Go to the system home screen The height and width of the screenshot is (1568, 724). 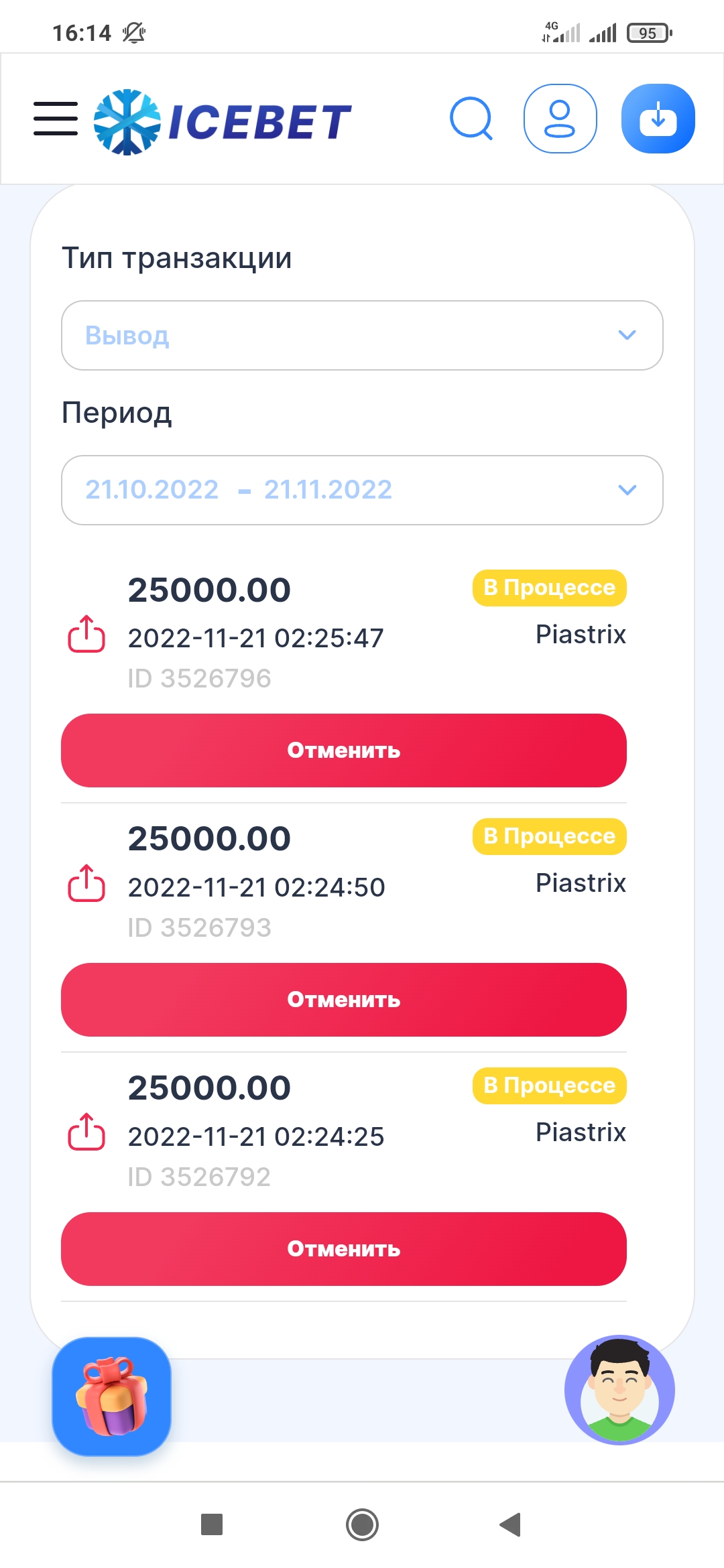tap(362, 1524)
